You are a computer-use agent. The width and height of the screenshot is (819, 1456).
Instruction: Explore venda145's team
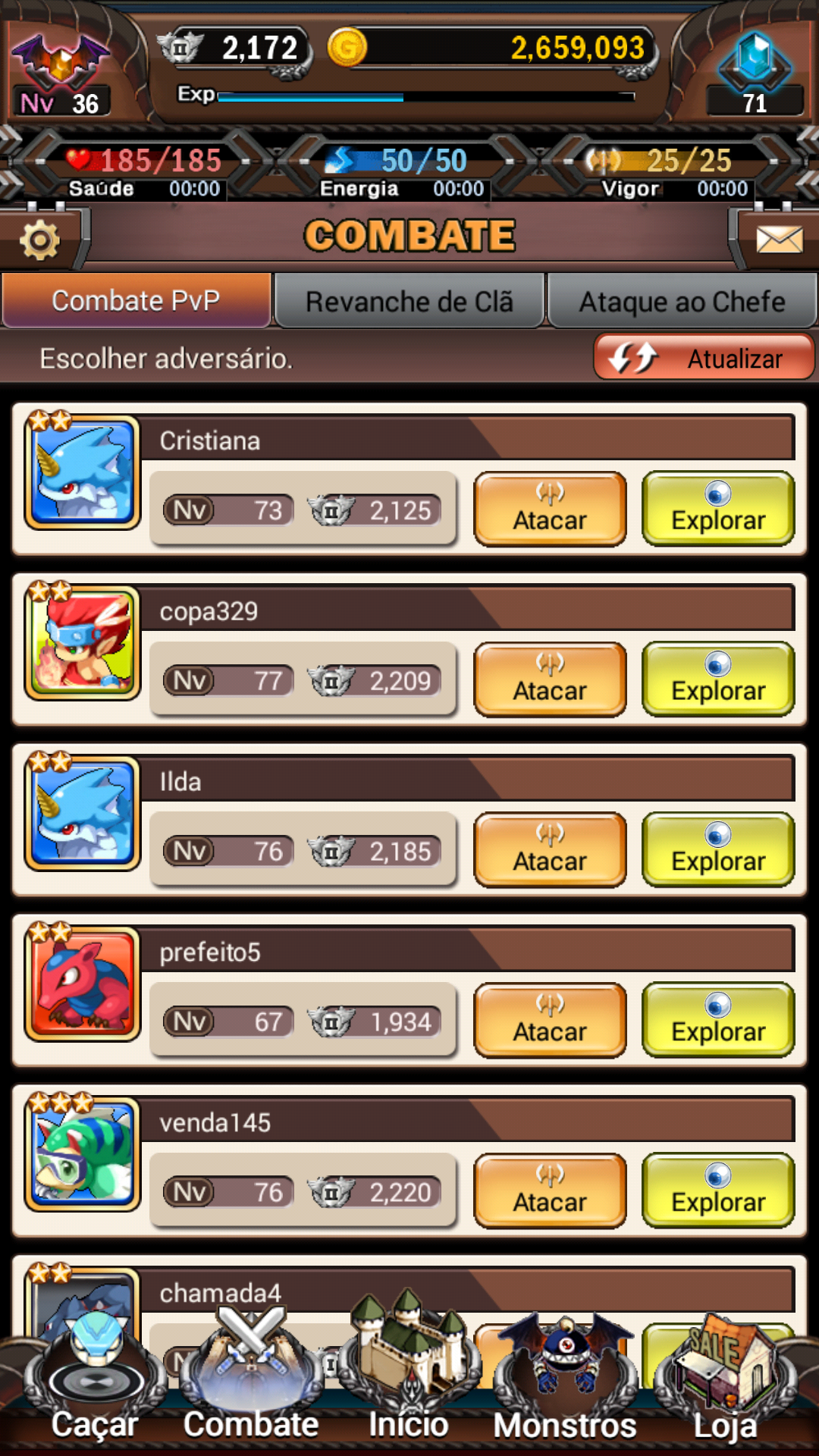[x=718, y=1191]
